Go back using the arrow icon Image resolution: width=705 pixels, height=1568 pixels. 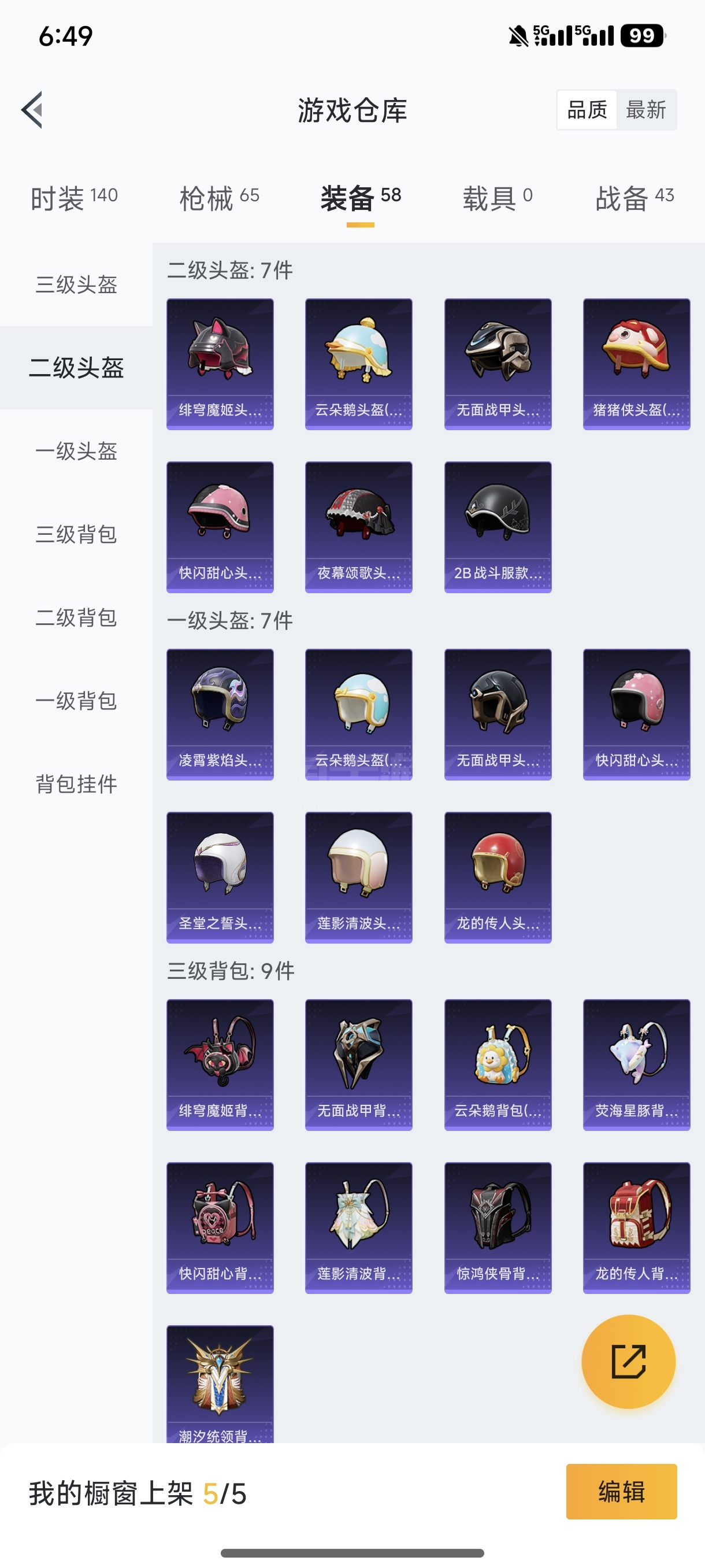pyautogui.click(x=32, y=110)
